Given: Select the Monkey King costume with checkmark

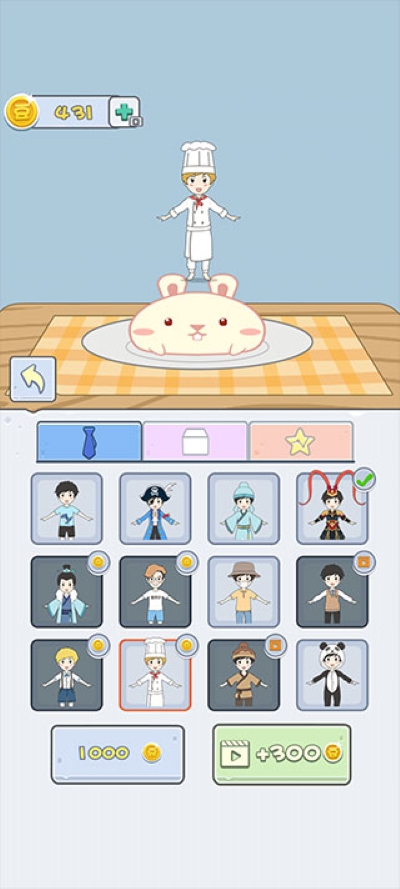Looking at the screenshot, I should click(x=332, y=509).
